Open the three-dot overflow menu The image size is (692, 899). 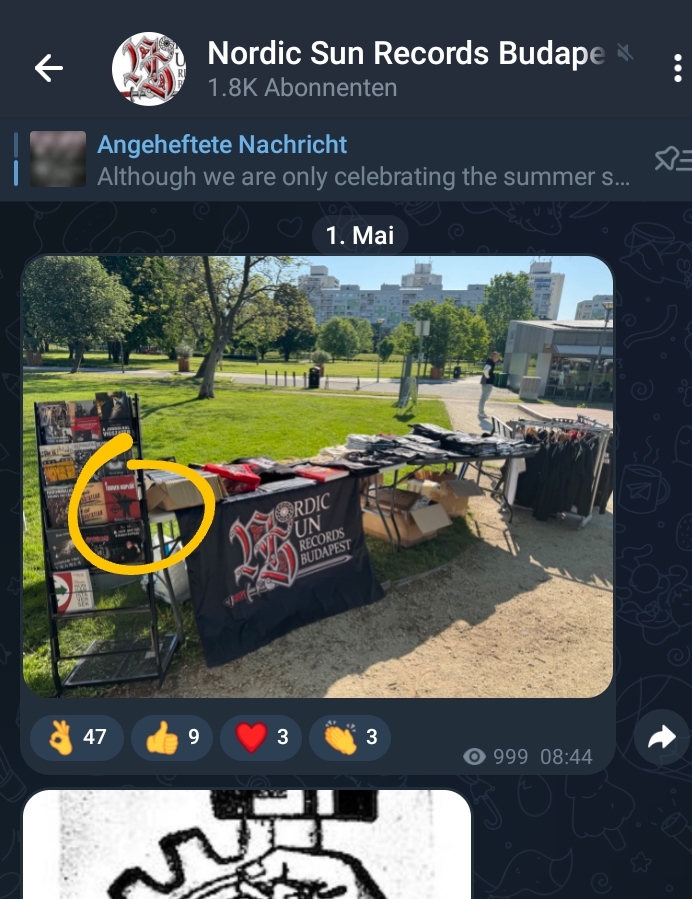(x=678, y=68)
